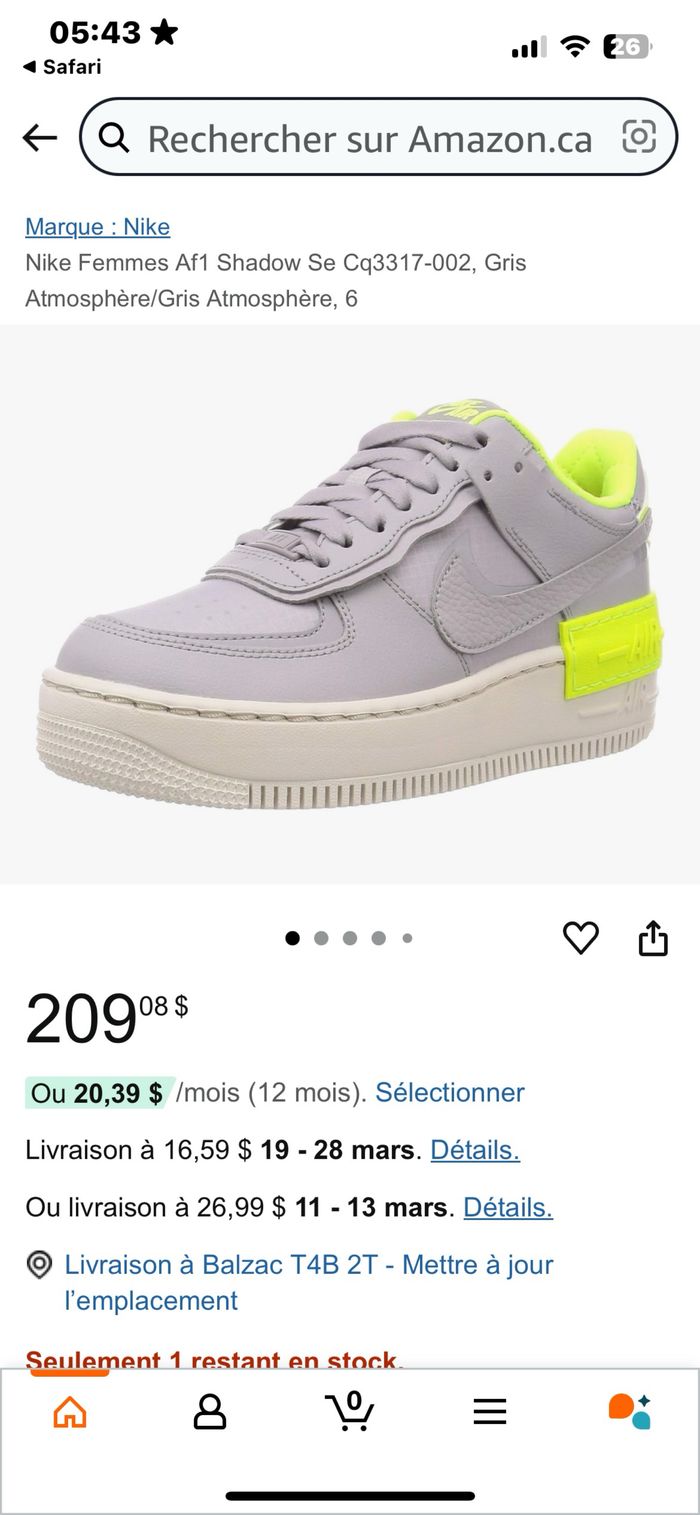
Task: Return to Safari from the status bar
Action: pos(62,67)
